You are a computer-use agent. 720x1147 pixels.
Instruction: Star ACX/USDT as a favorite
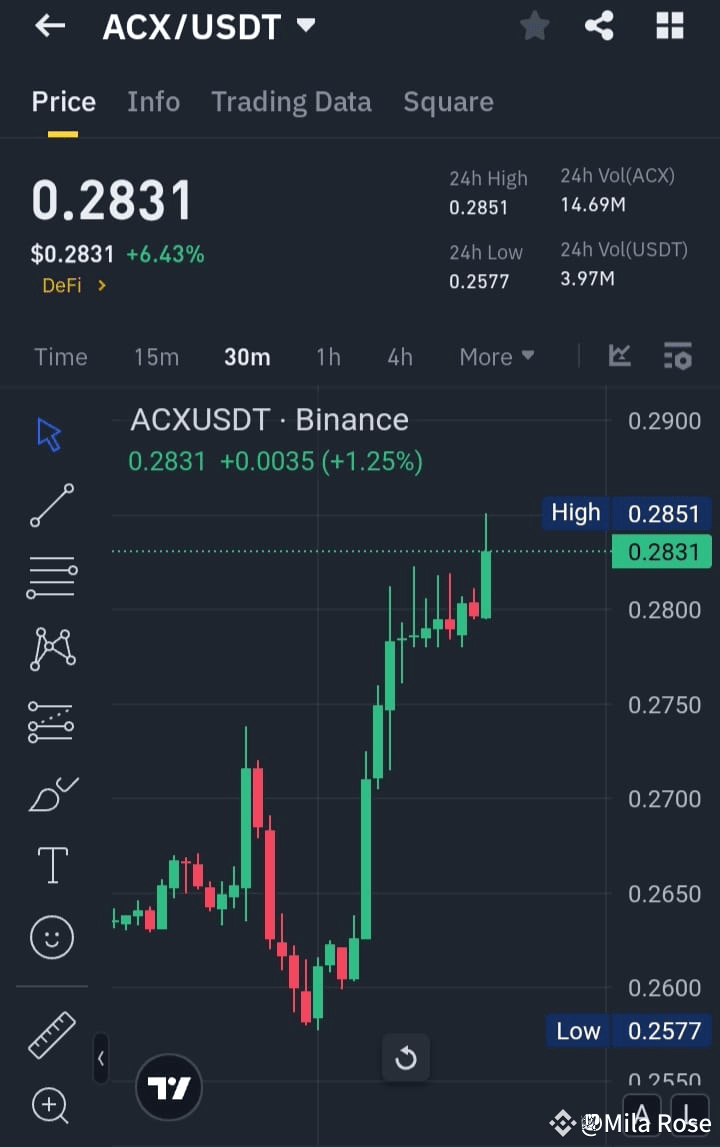click(534, 26)
